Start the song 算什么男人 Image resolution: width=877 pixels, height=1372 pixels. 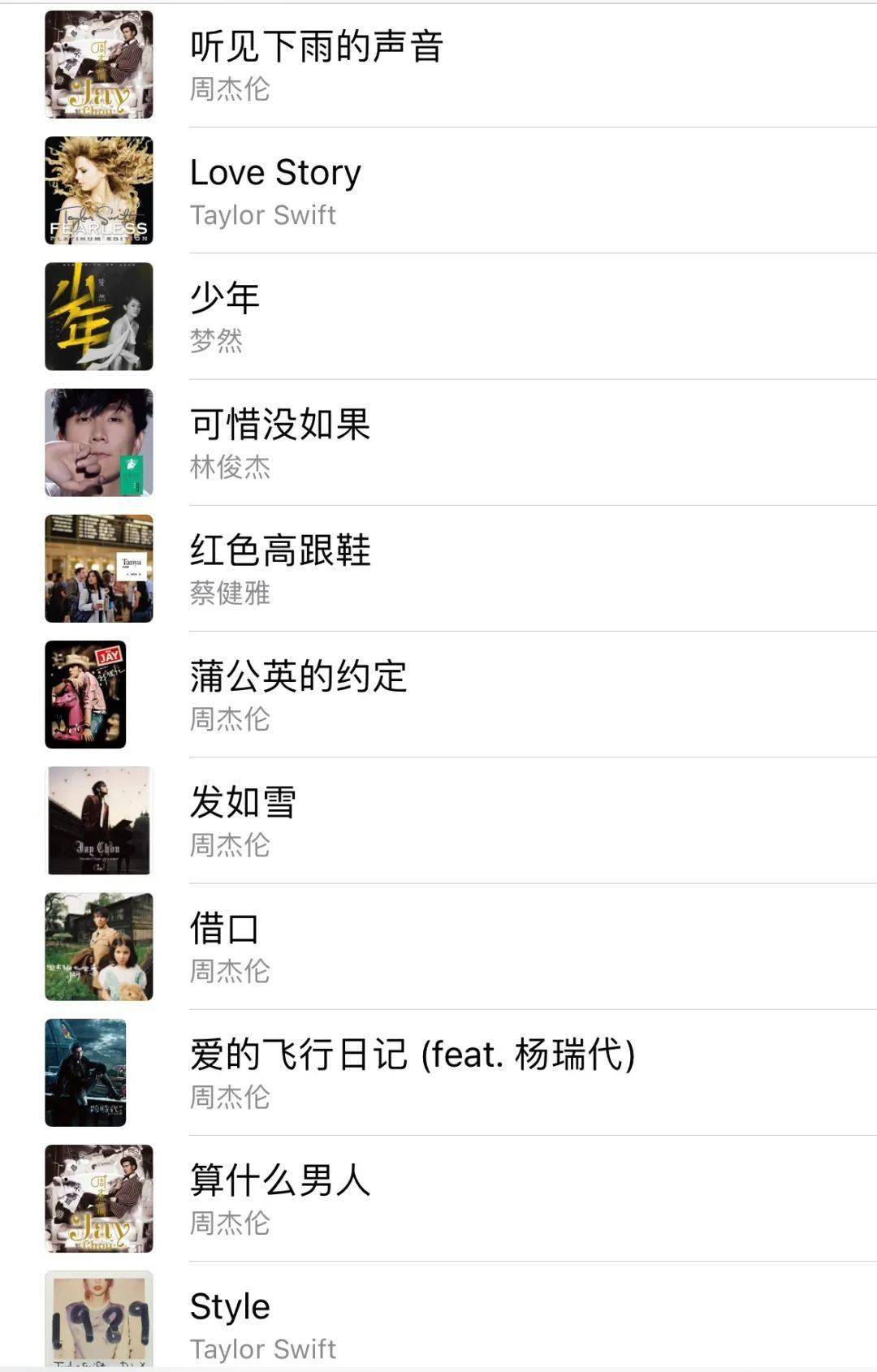[x=280, y=1198]
